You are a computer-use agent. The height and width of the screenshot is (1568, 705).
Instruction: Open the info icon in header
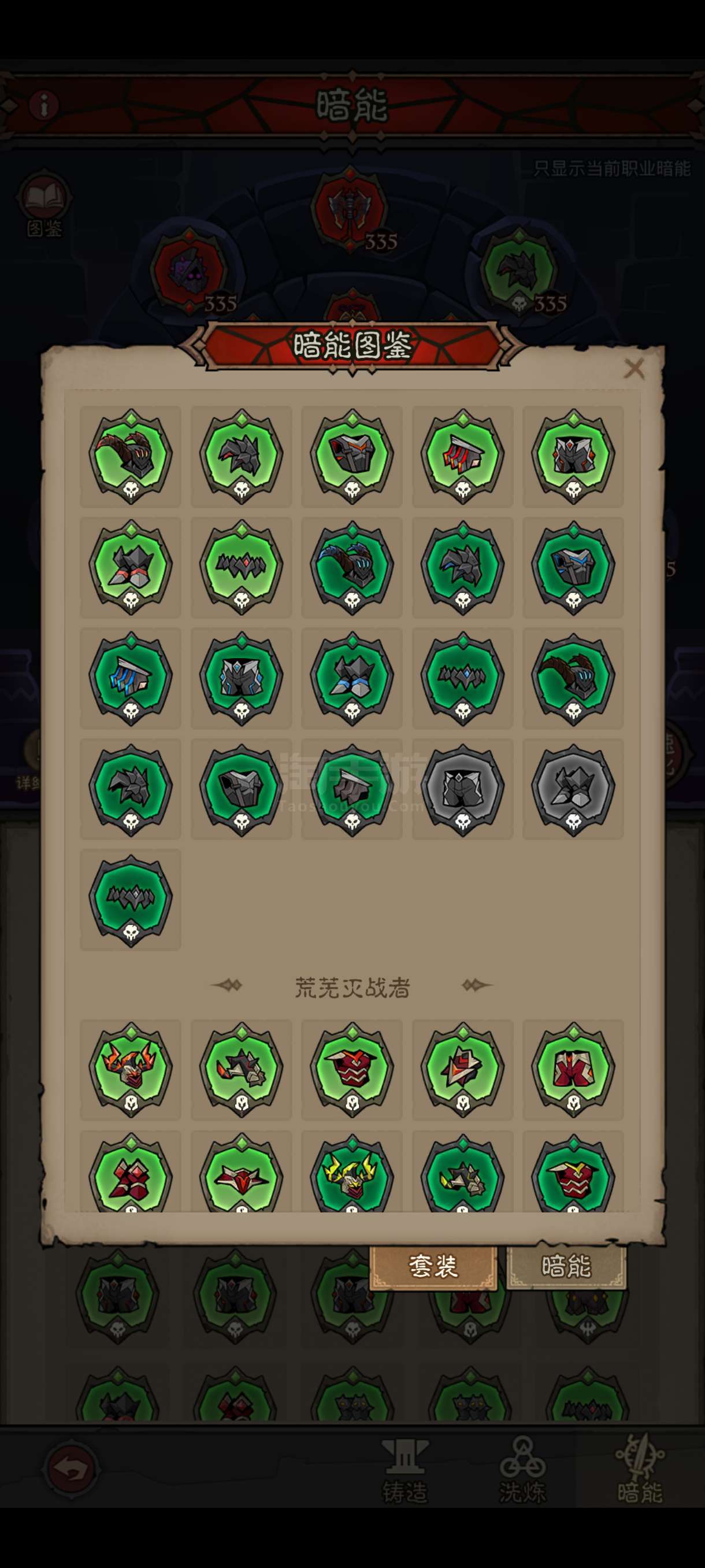coord(44,105)
